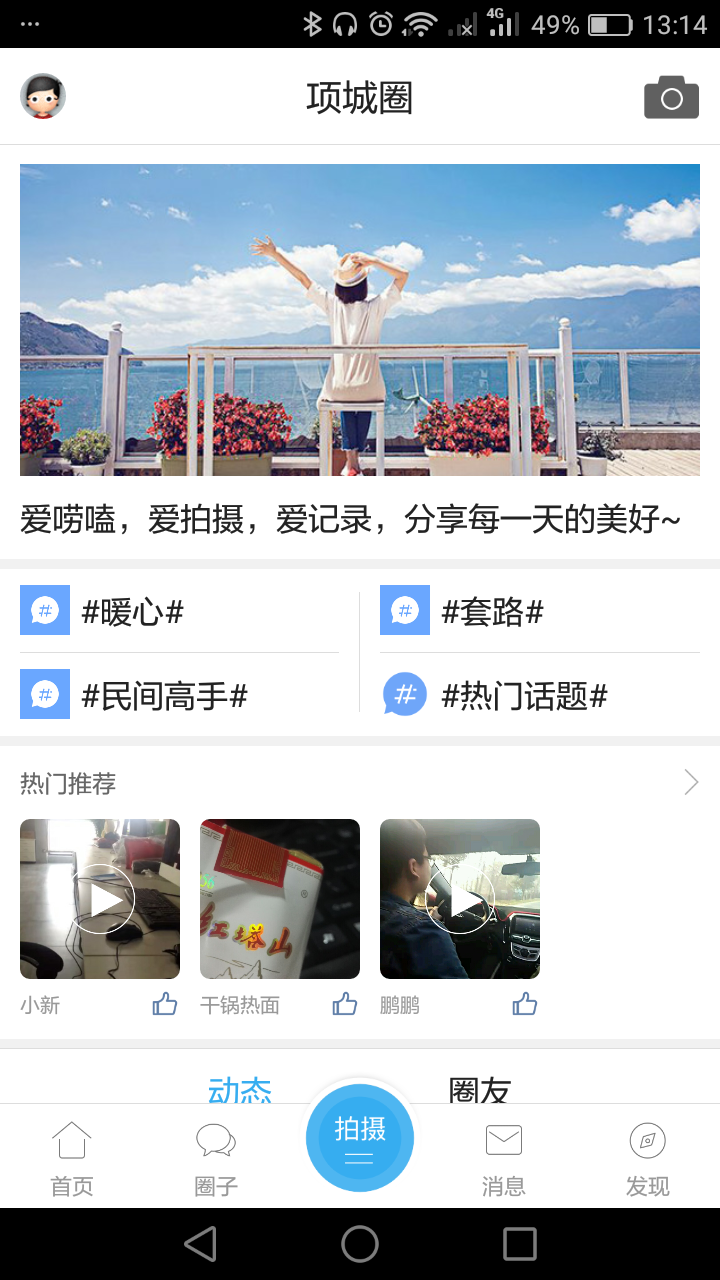Screen dimensions: 720x1280
Task: Open the profile avatar
Action: (43, 97)
